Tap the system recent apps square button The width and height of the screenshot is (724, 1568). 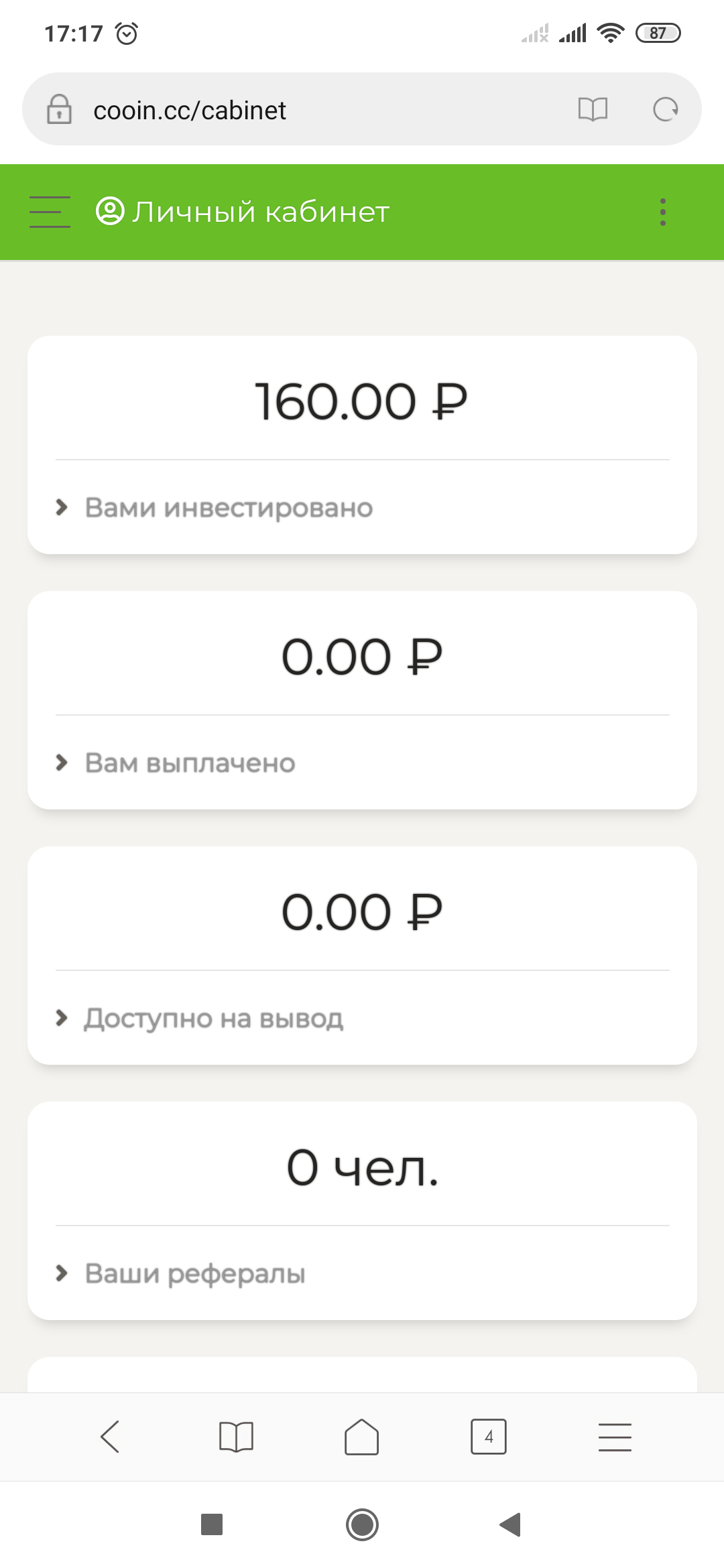212,1524
